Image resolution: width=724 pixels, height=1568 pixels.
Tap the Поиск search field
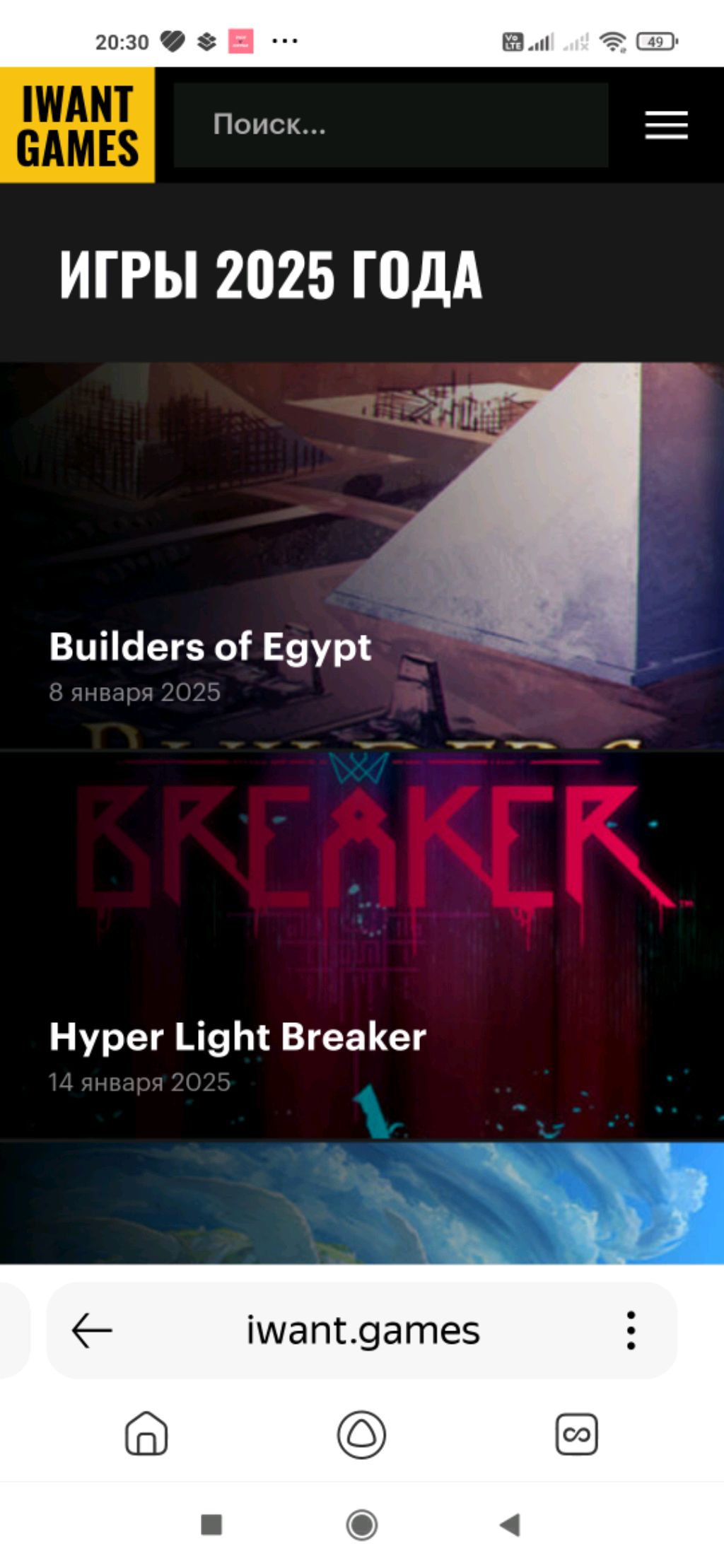[x=390, y=124]
